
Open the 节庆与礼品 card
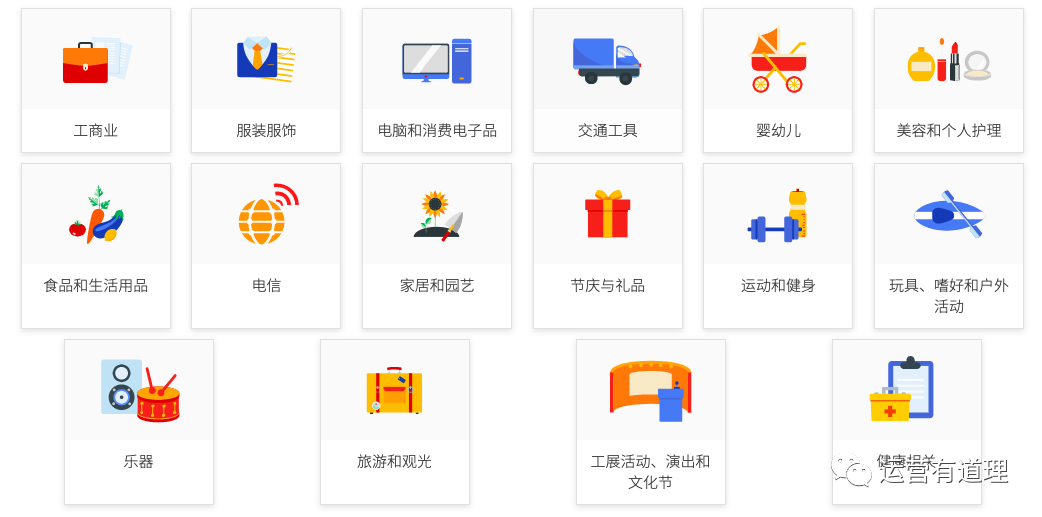608,246
